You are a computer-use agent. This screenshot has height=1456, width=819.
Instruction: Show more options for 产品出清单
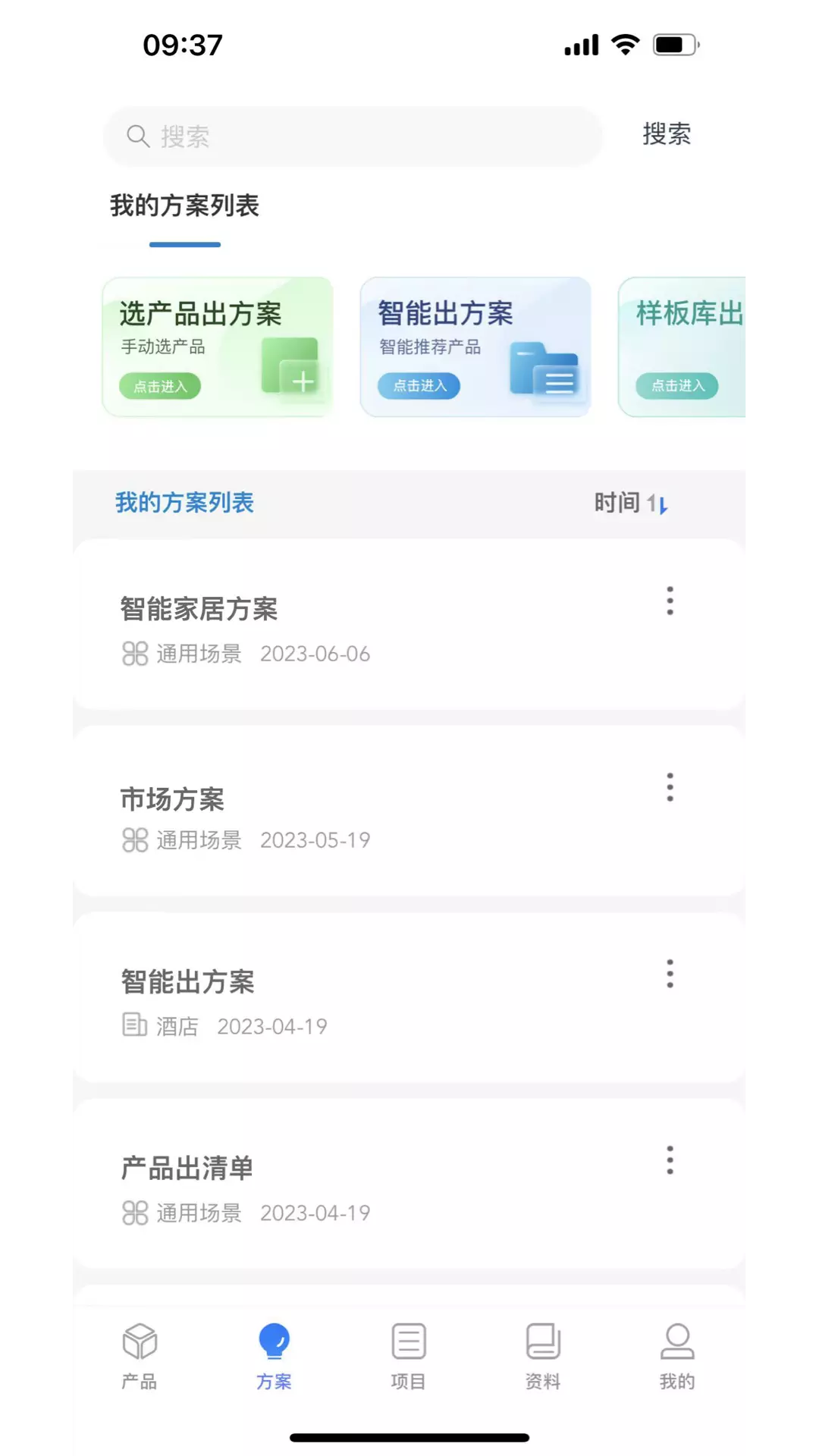coord(670,1160)
